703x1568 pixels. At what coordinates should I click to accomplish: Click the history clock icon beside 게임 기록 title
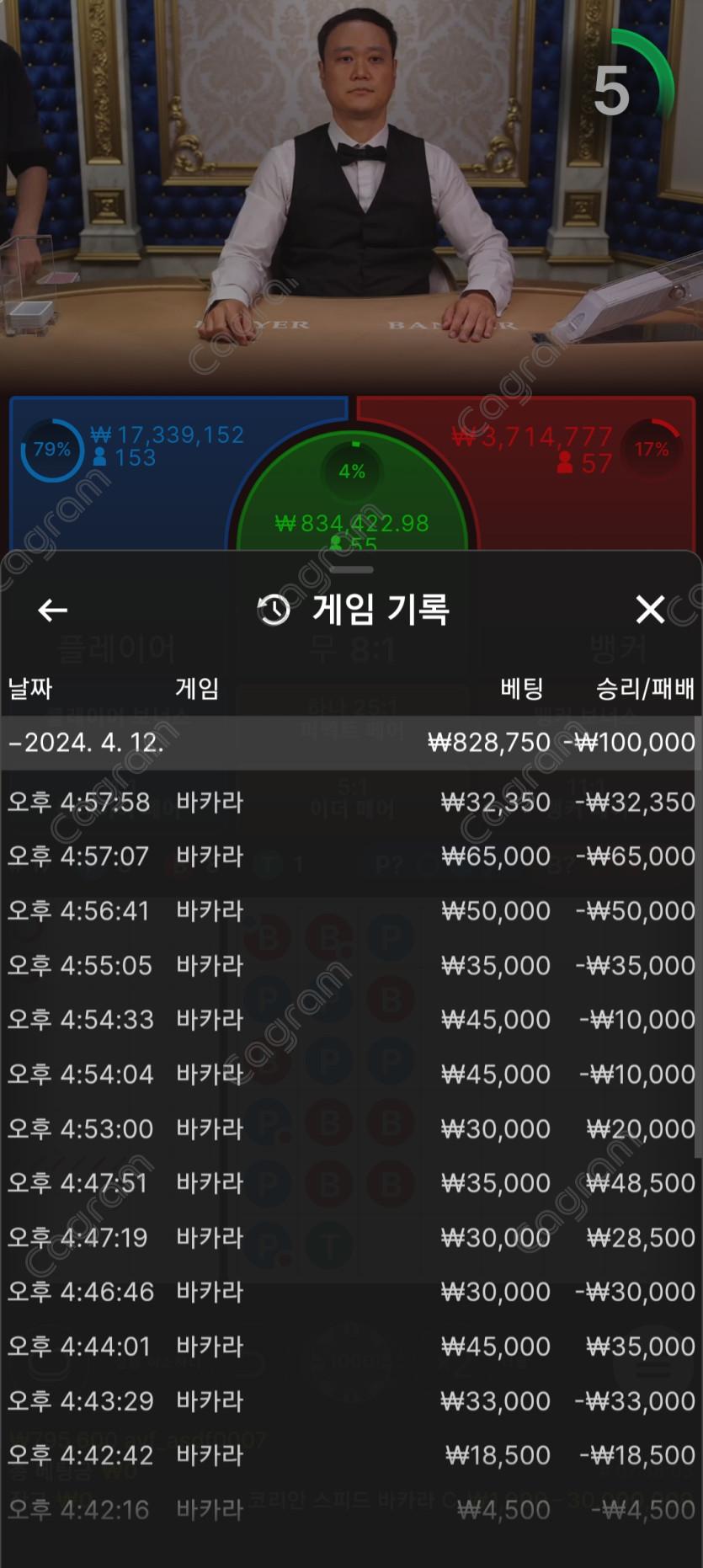pos(271,610)
